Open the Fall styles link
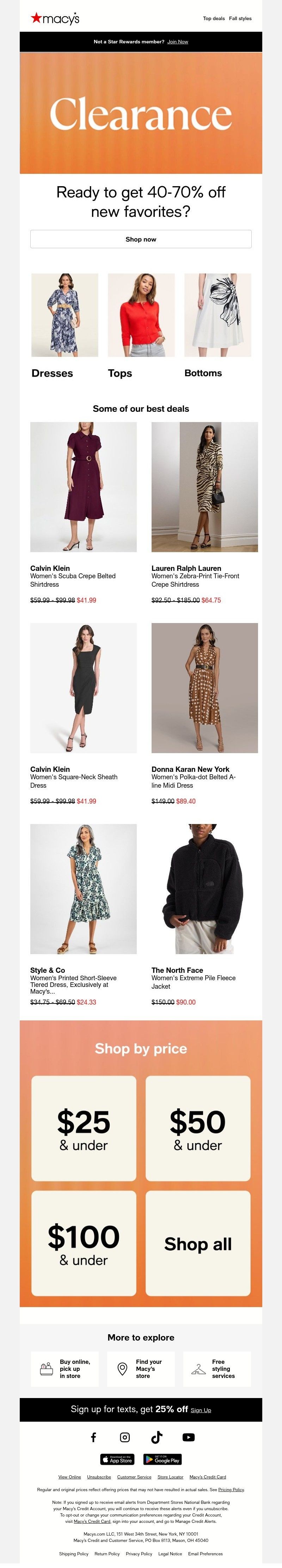282x1568 pixels. coord(240,18)
